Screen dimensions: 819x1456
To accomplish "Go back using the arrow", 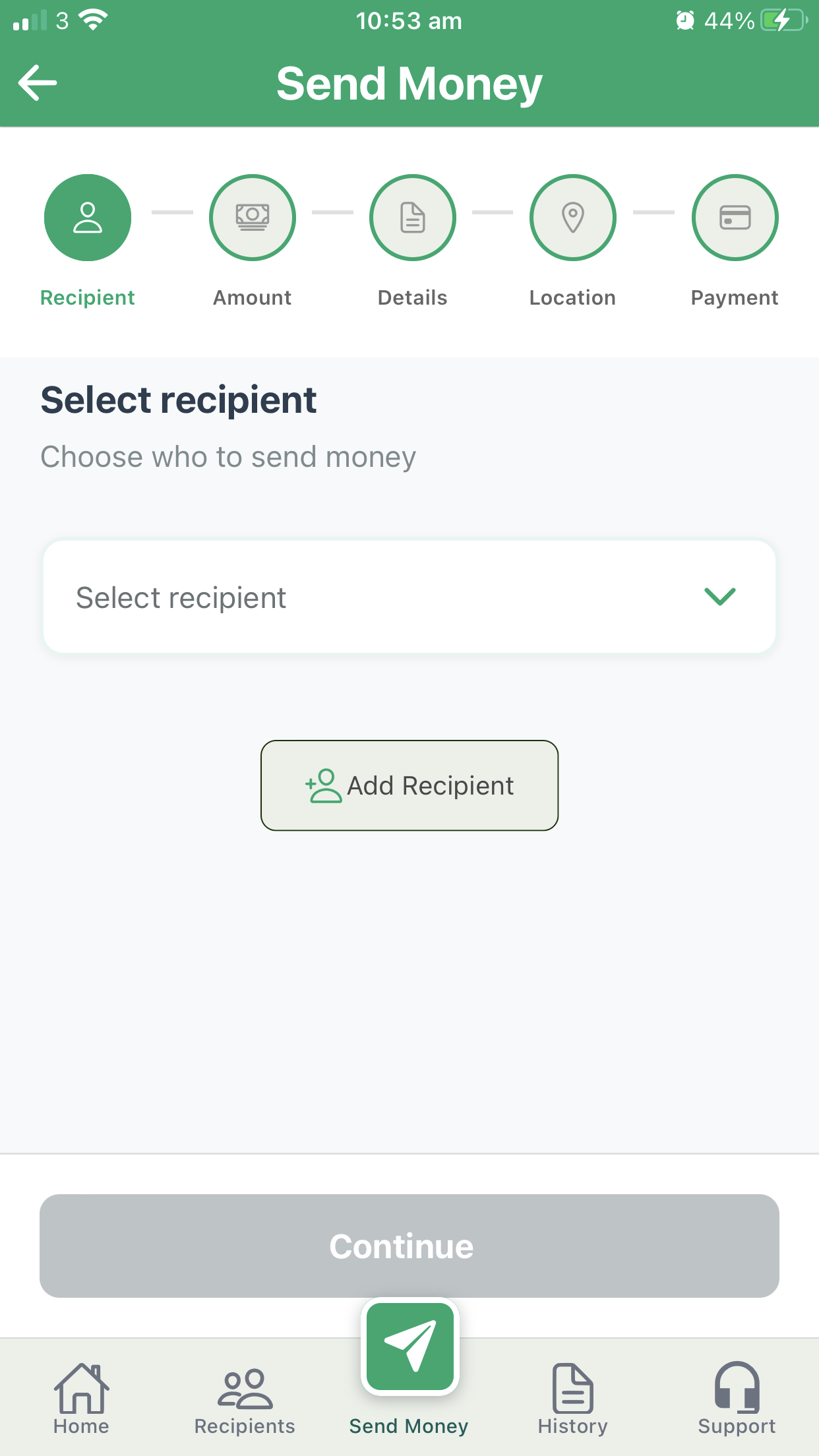I will 37,82.
